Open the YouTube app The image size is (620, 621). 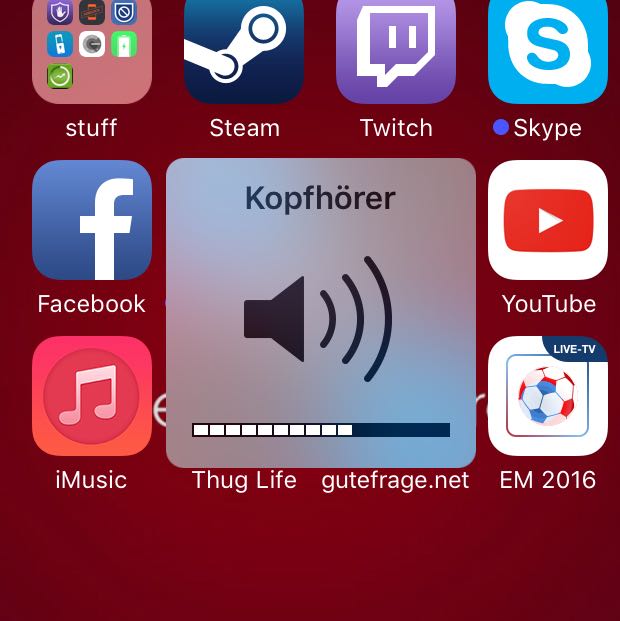tap(548, 220)
